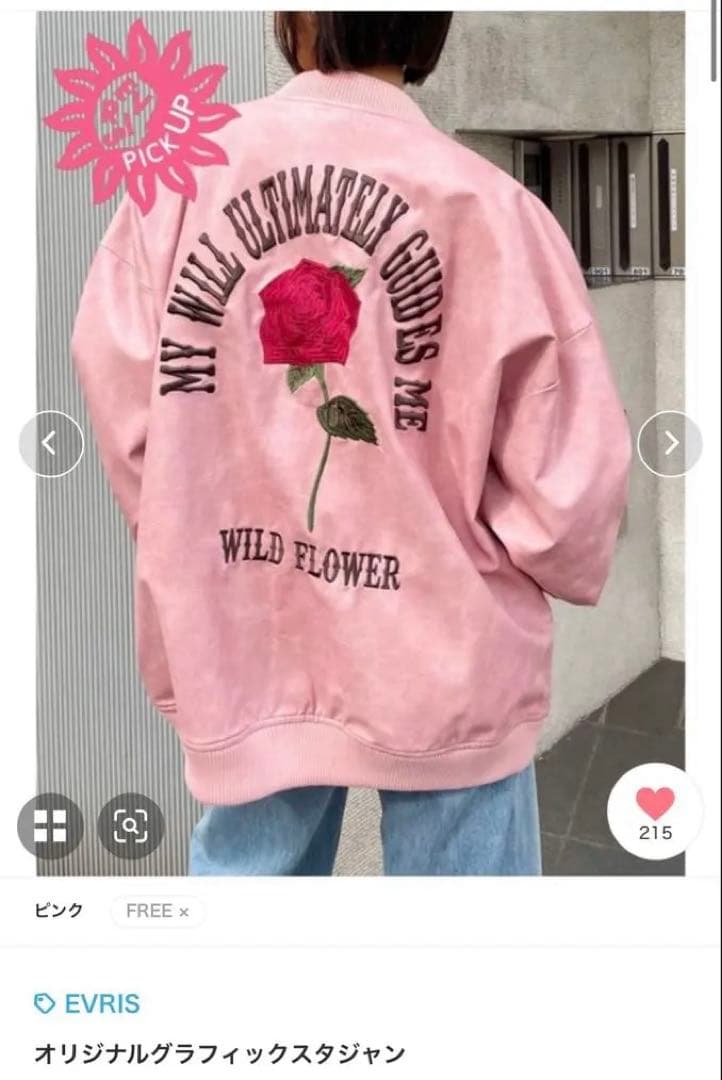Show the next product photo

point(670,443)
